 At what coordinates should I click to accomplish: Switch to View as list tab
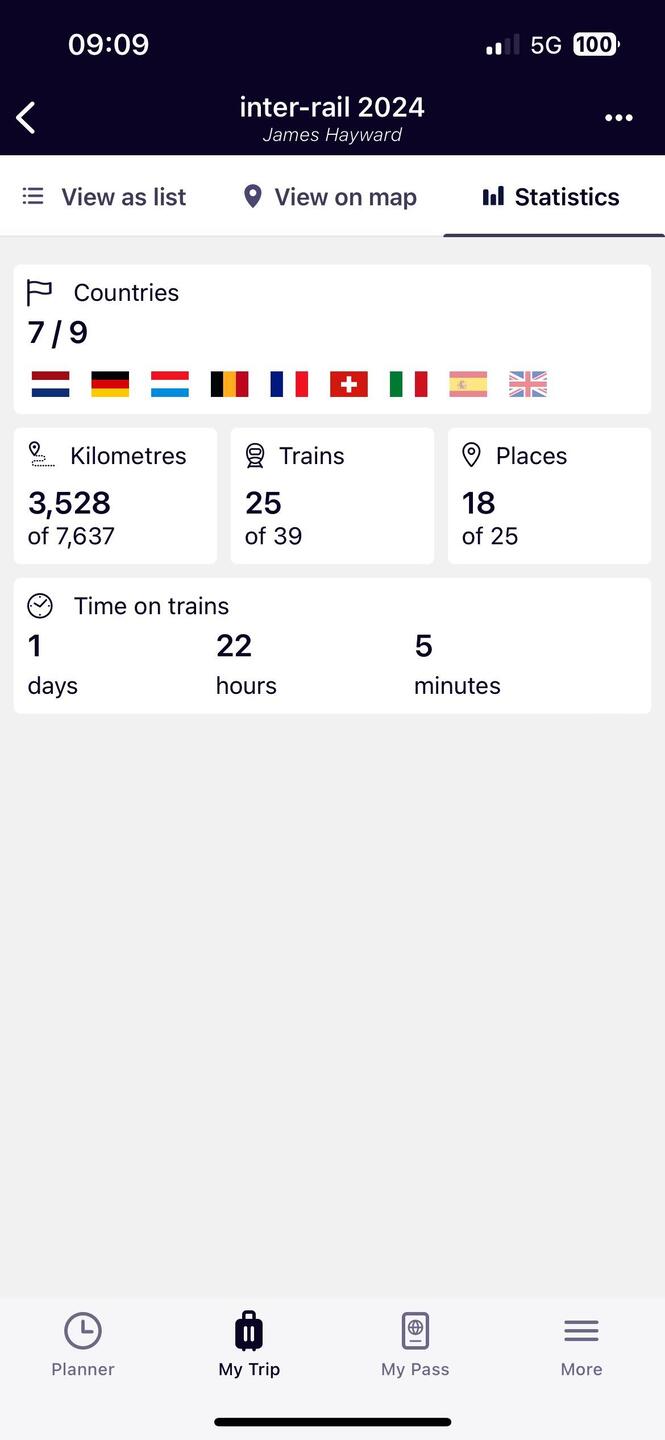(105, 197)
